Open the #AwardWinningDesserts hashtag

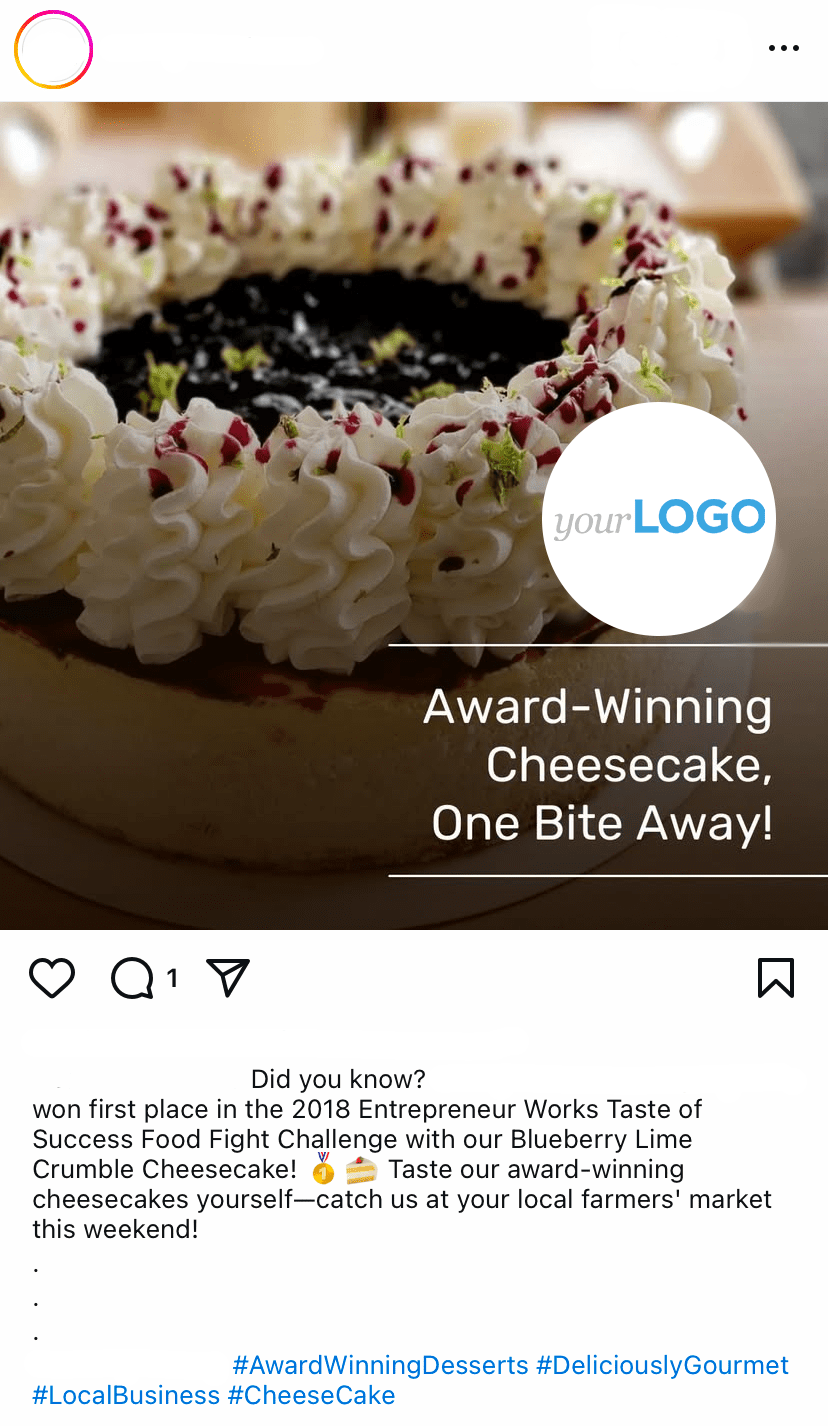(x=380, y=1365)
